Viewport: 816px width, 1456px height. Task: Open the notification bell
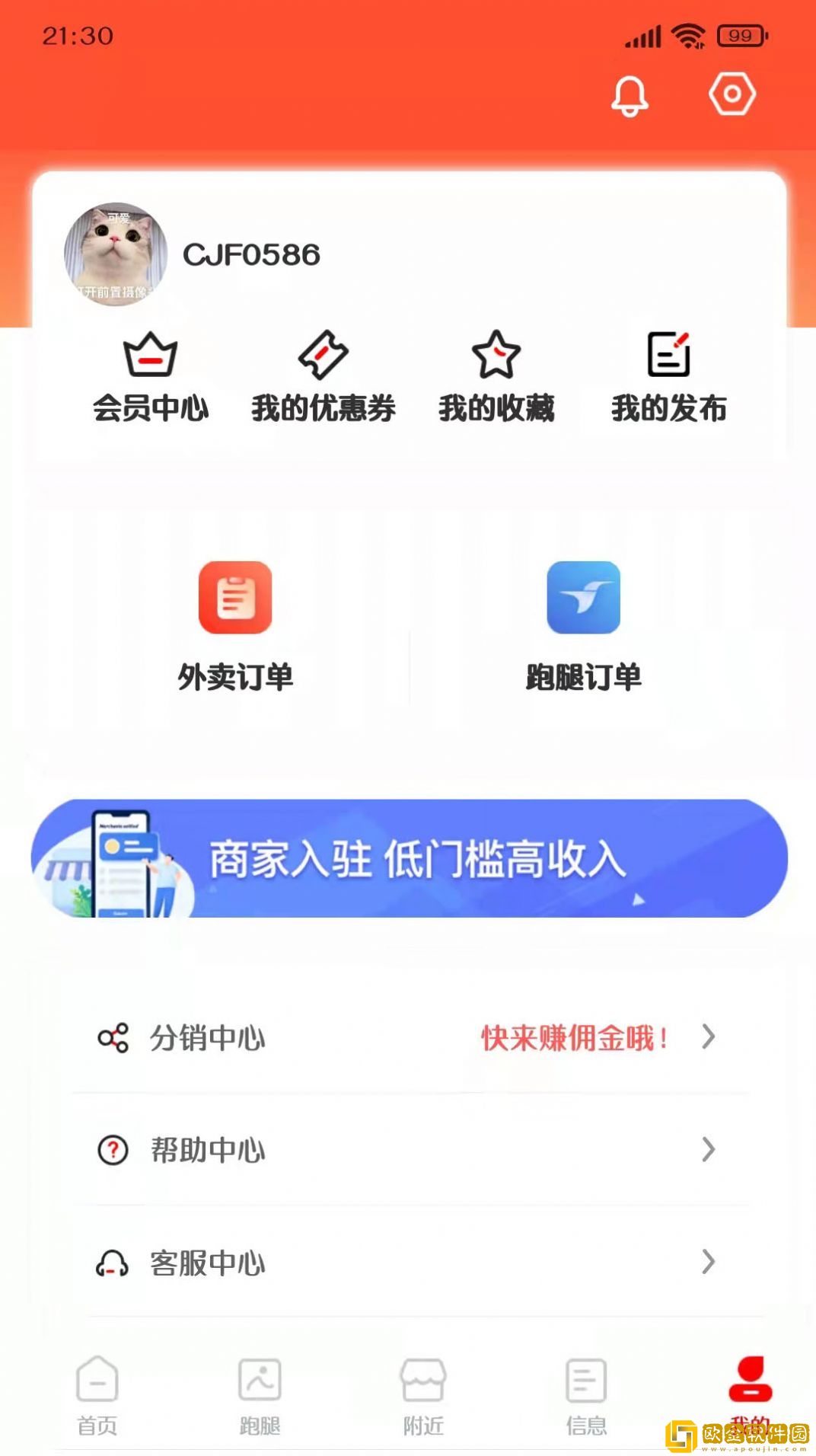[629, 94]
